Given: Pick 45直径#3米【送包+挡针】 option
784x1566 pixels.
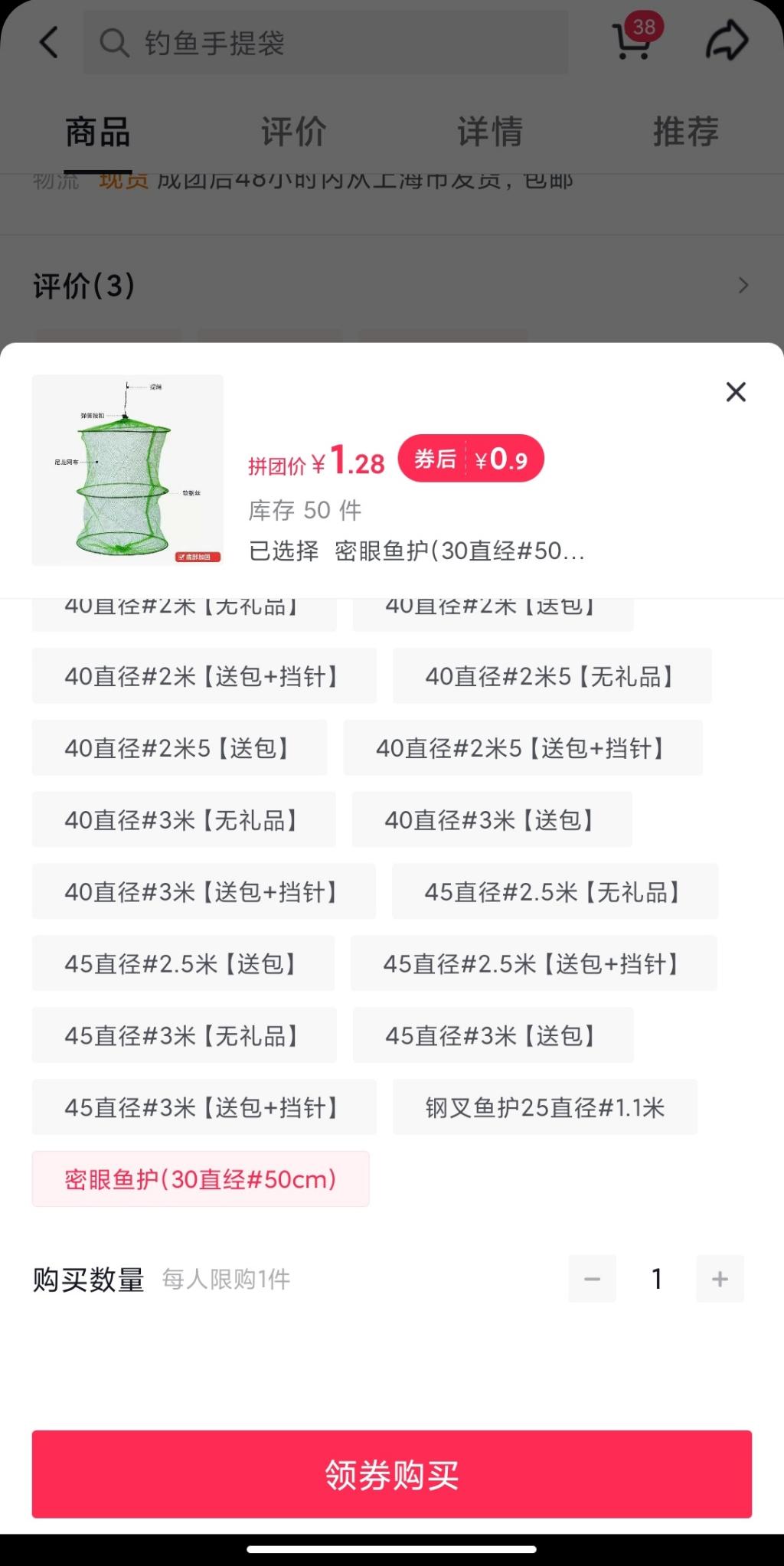Looking at the screenshot, I should tap(204, 1108).
